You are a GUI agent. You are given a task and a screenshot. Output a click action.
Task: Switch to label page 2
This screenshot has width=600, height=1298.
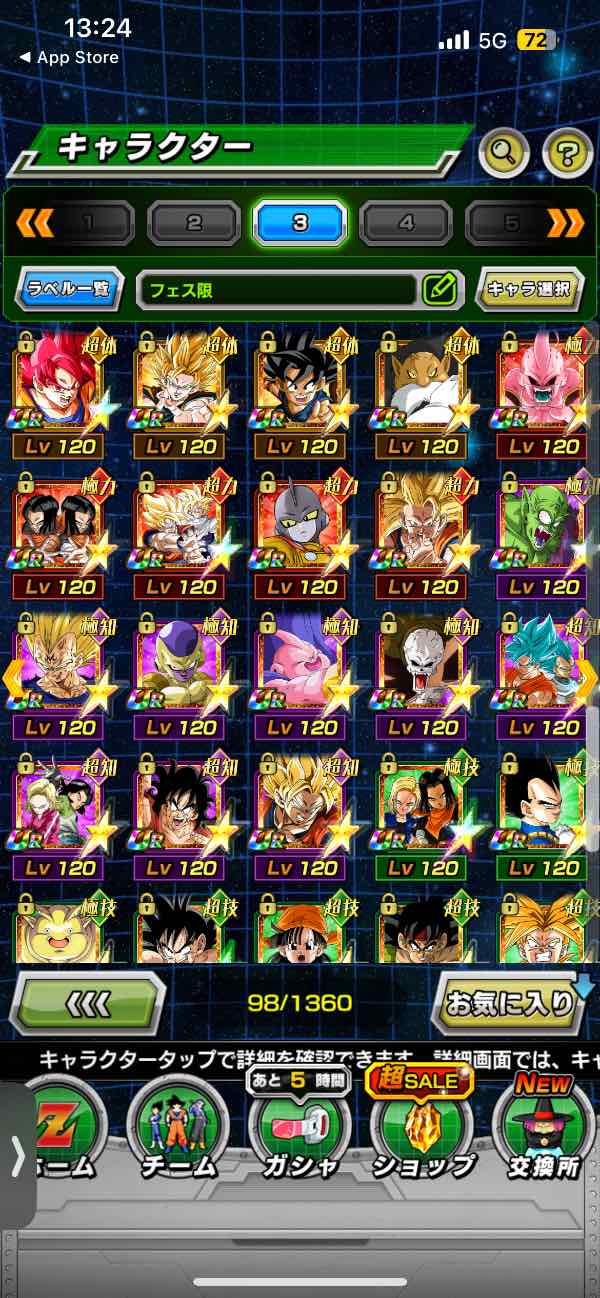pos(194,223)
